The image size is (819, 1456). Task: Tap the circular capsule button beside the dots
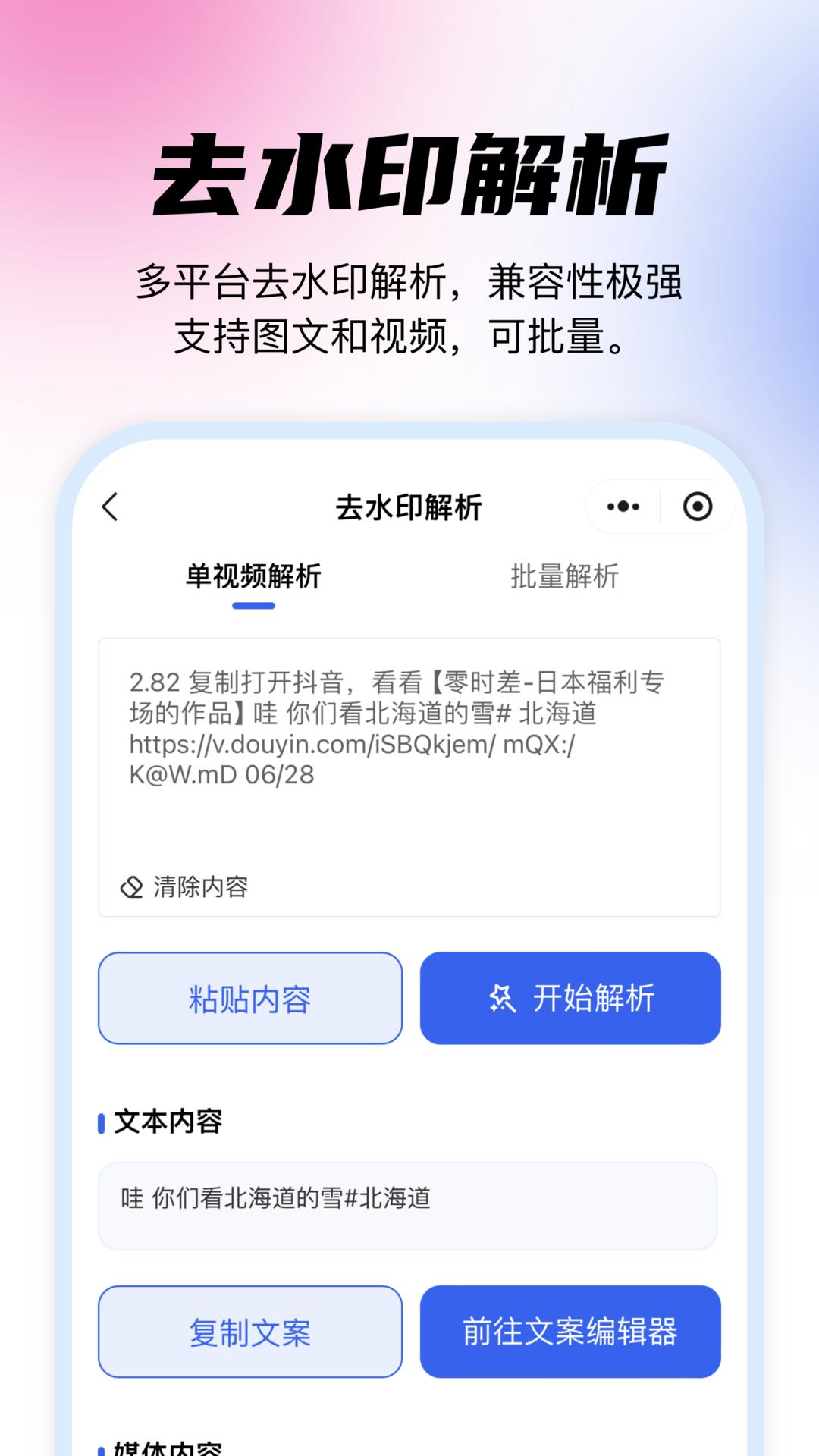pos(698,507)
